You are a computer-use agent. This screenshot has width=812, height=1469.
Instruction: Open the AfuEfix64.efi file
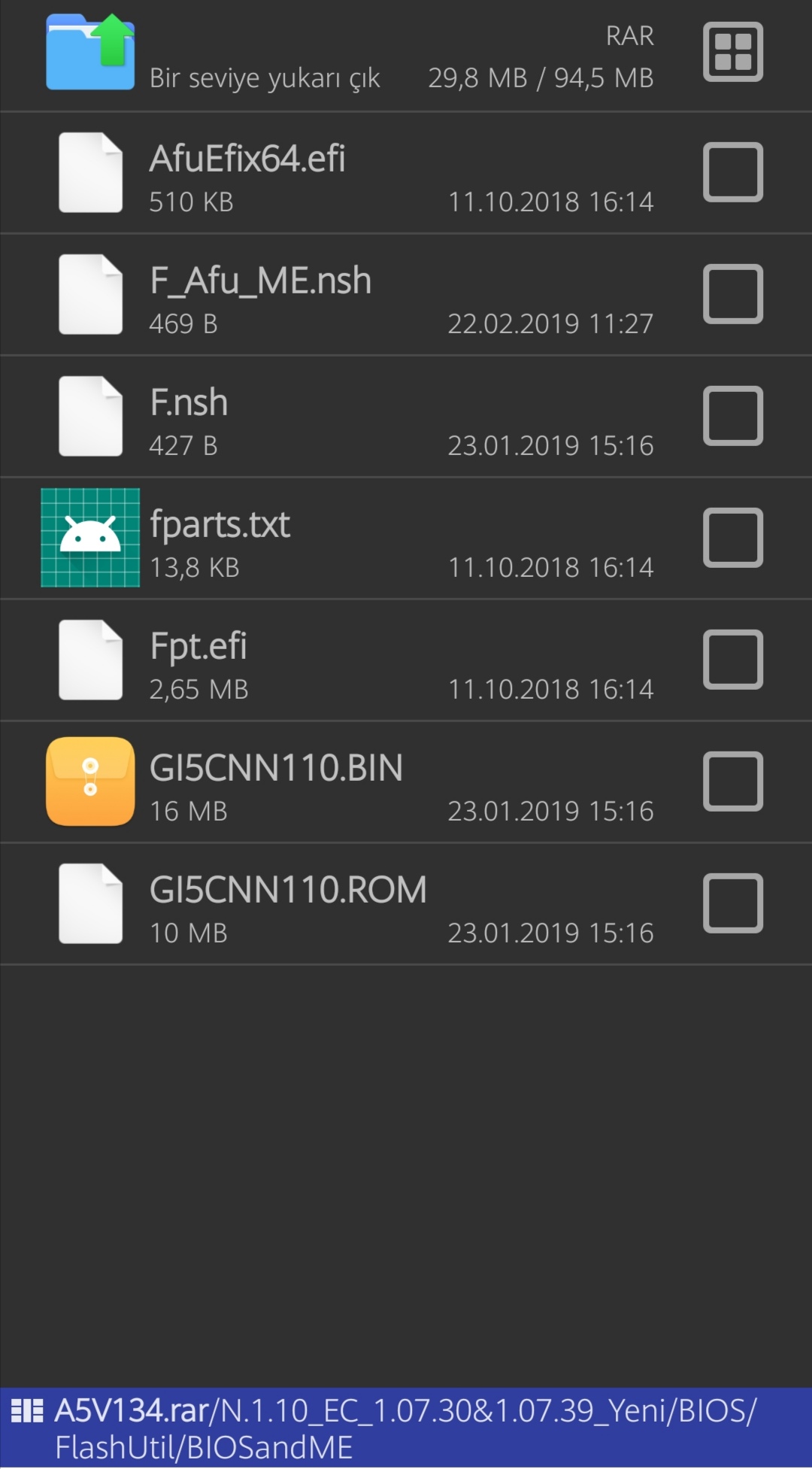coord(338,173)
